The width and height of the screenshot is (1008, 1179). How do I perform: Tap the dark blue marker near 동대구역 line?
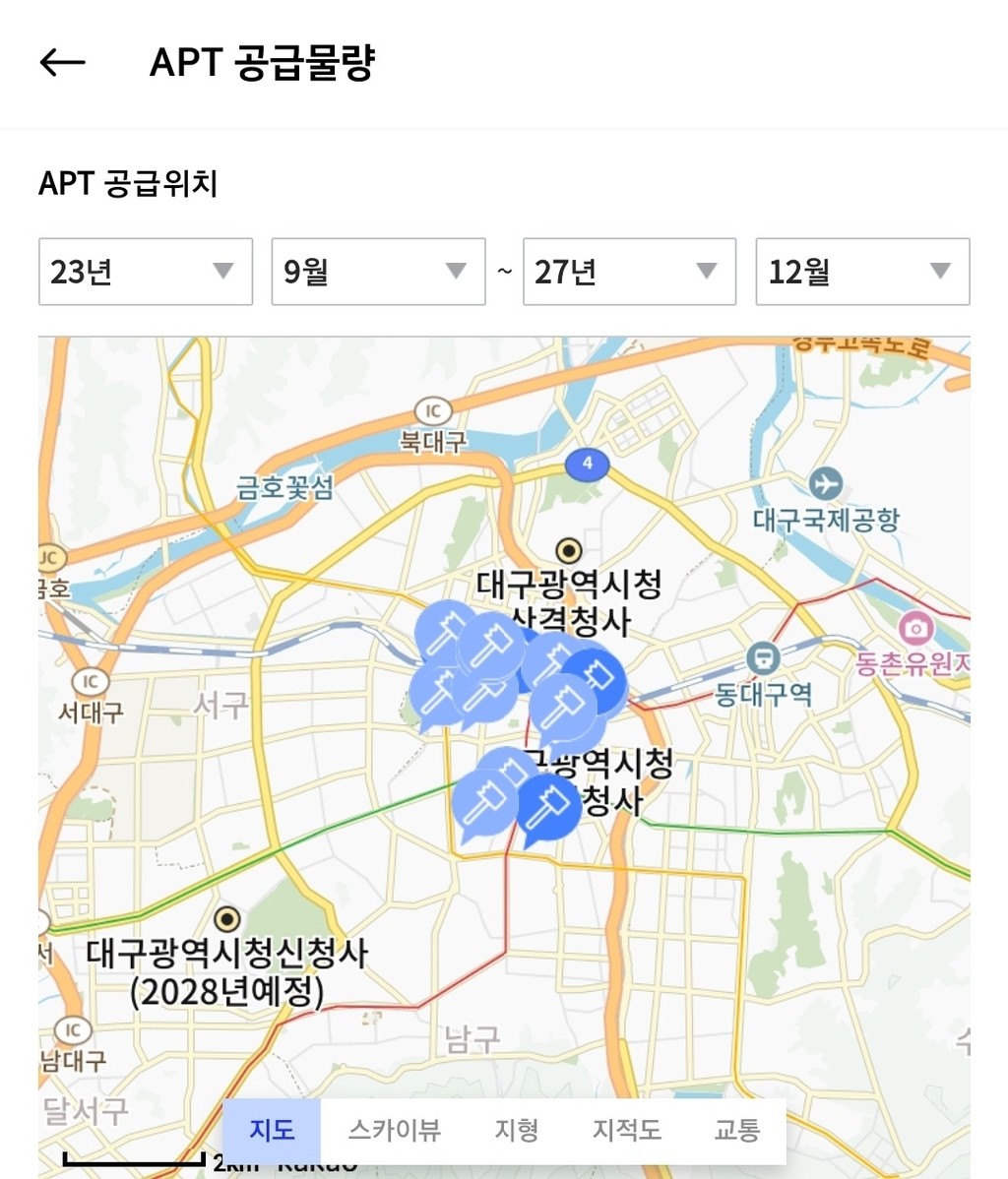(x=597, y=679)
